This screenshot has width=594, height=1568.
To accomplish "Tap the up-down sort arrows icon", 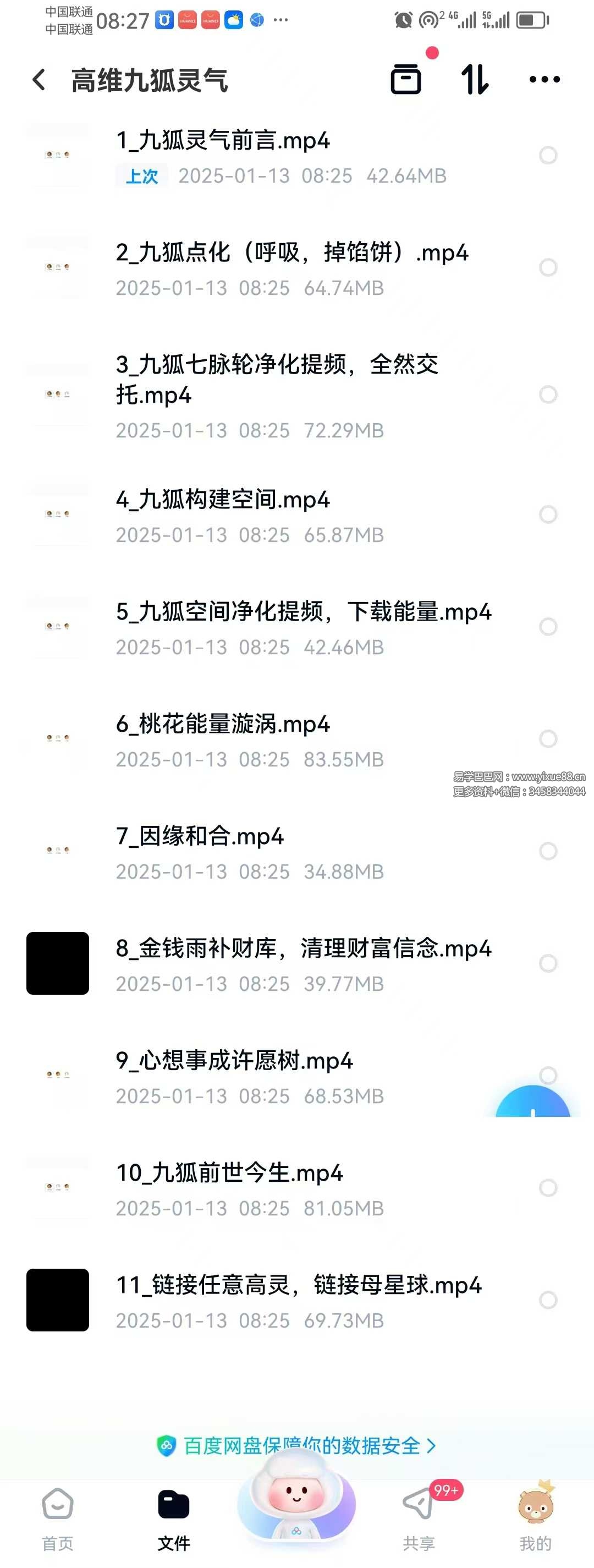I will pyautogui.click(x=474, y=79).
